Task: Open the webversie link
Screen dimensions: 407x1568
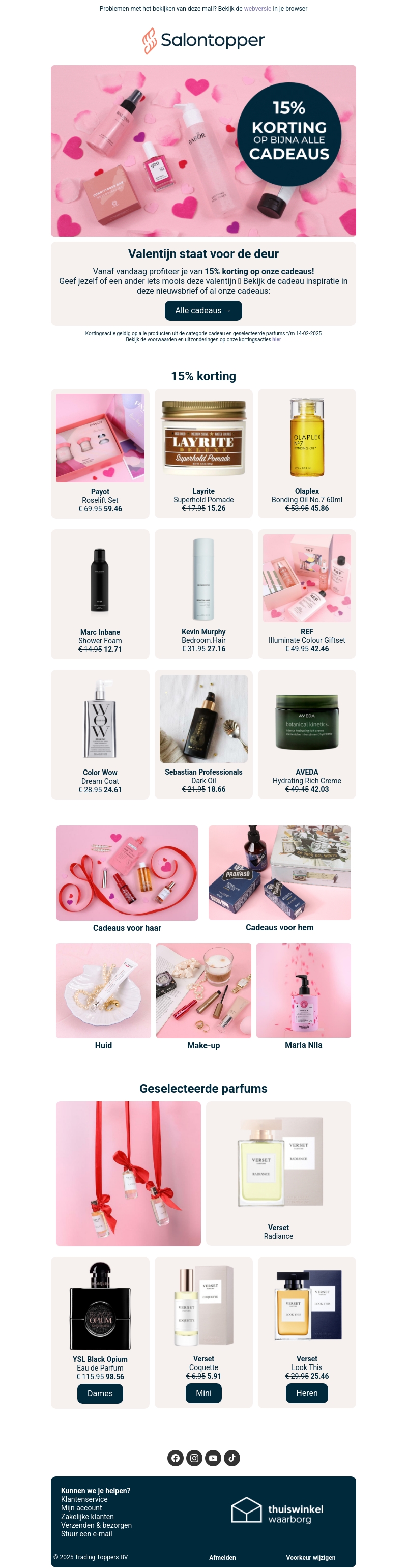Action: [257, 9]
